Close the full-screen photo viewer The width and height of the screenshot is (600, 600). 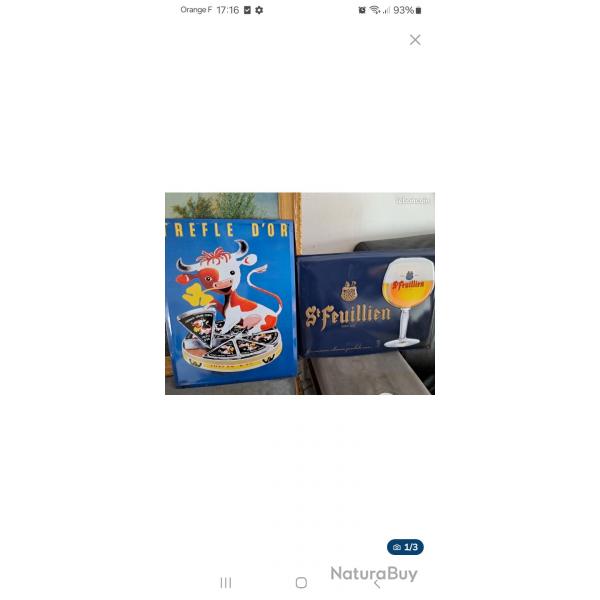415,40
